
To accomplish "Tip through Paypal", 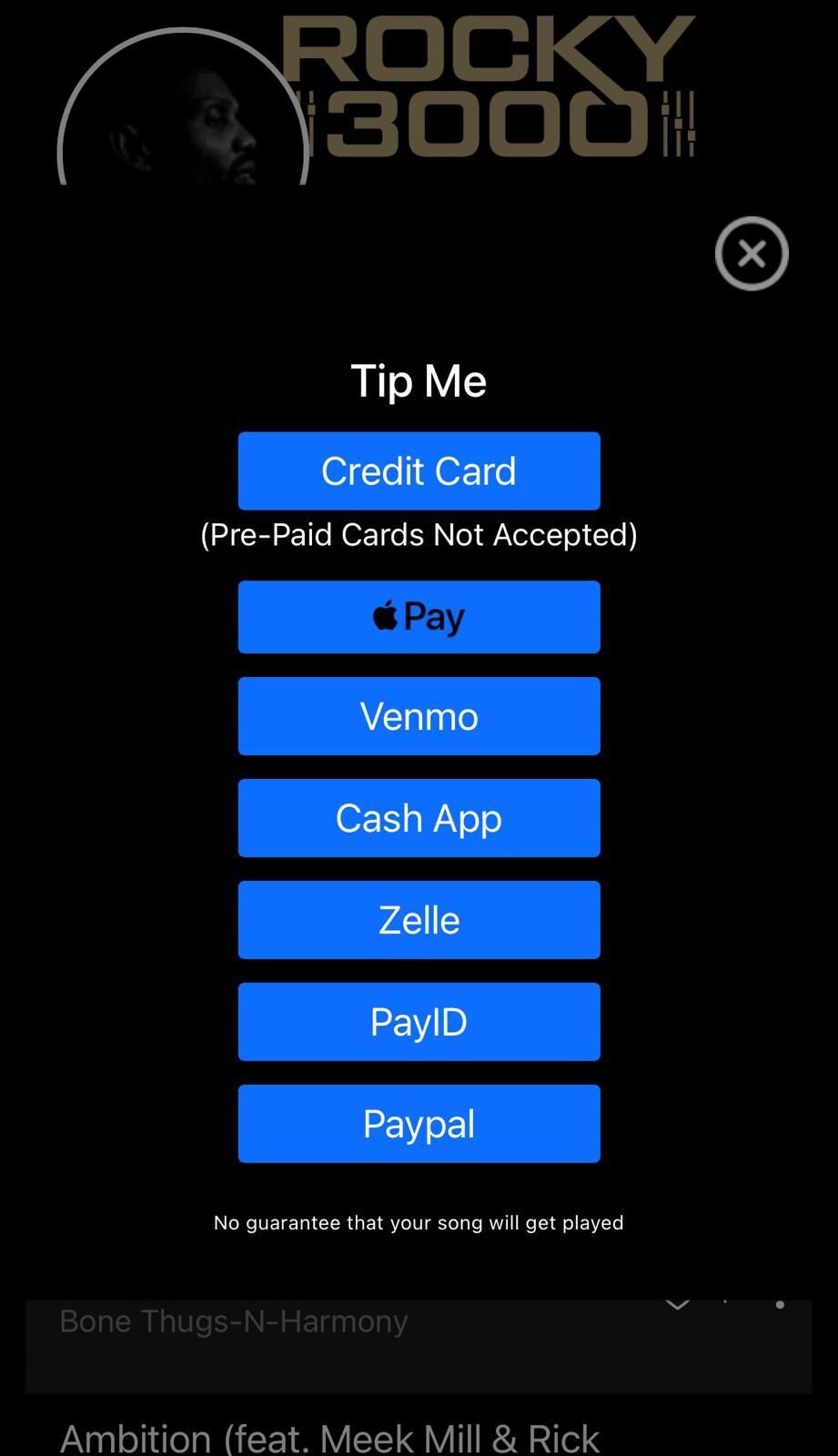I will coord(419,1124).
